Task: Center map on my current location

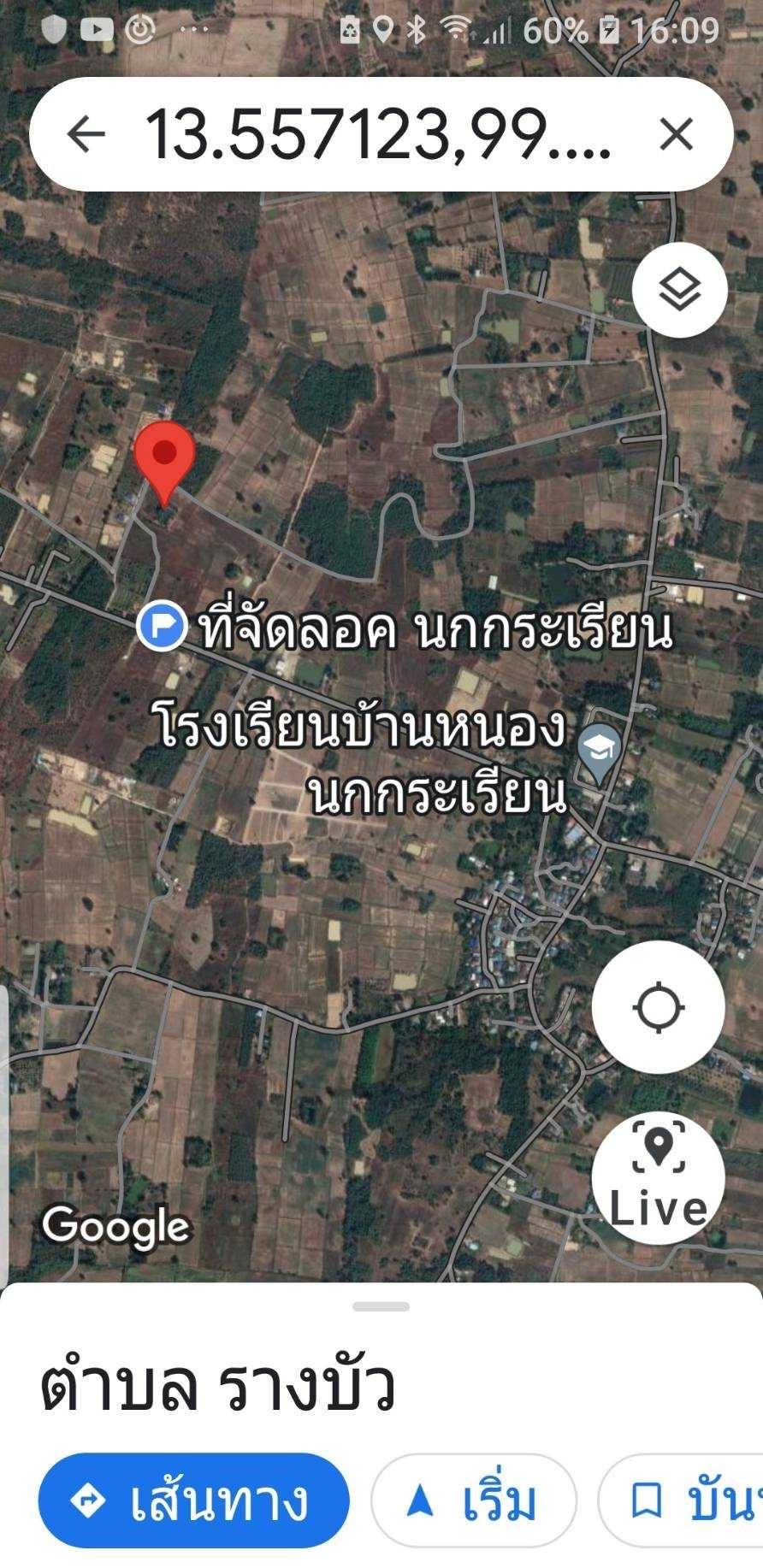Action: pyautogui.click(x=659, y=1008)
